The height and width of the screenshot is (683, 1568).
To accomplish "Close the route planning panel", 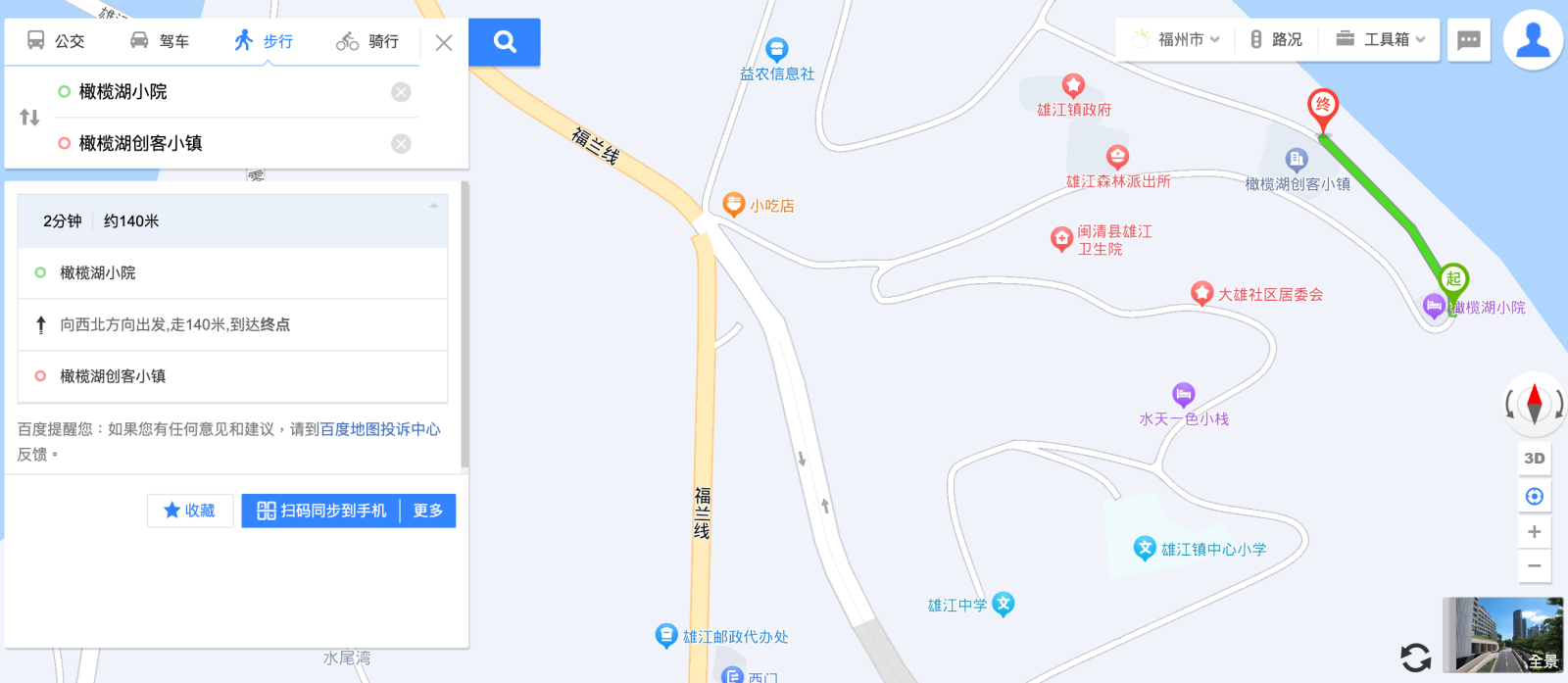I will tap(444, 42).
